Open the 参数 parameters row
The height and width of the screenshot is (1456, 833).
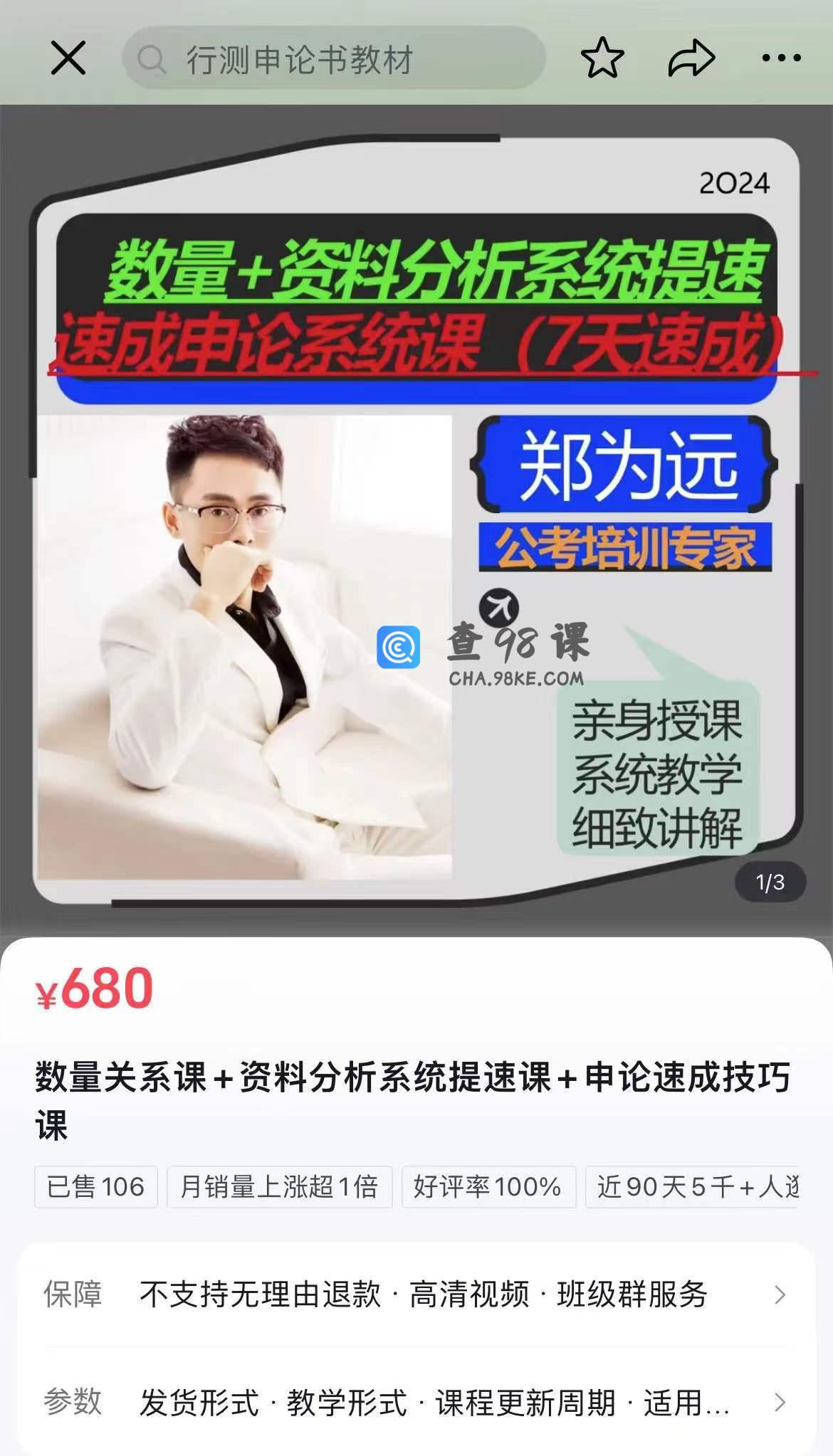click(x=416, y=1403)
